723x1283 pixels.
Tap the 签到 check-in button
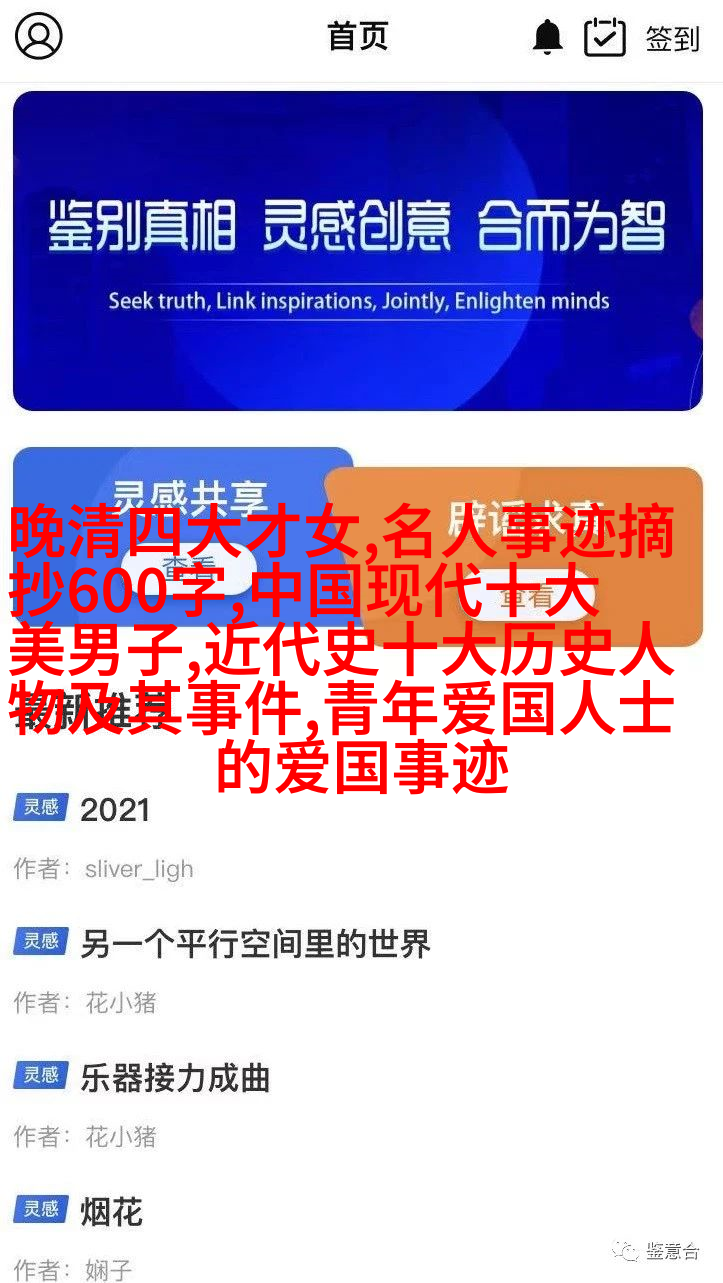coord(641,38)
